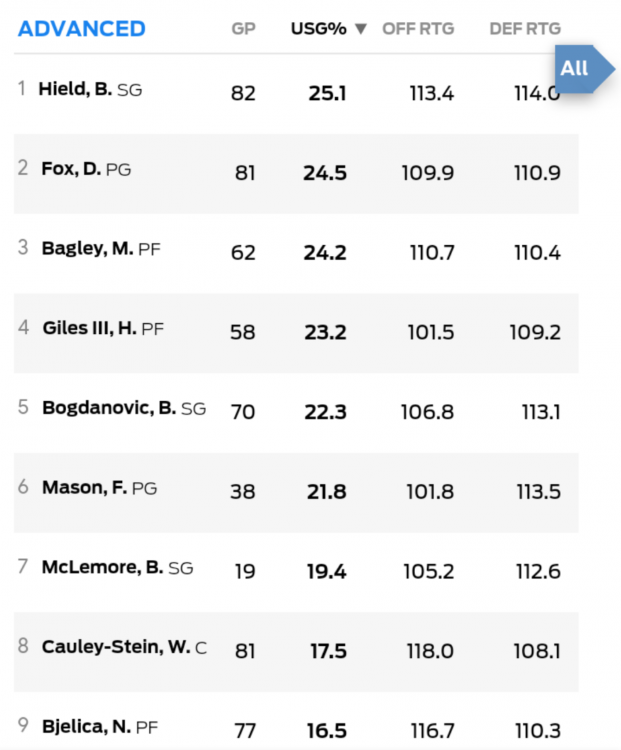Sort the table by GP column
The height and width of the screenshot is (750, 621).
click(243, 29)
